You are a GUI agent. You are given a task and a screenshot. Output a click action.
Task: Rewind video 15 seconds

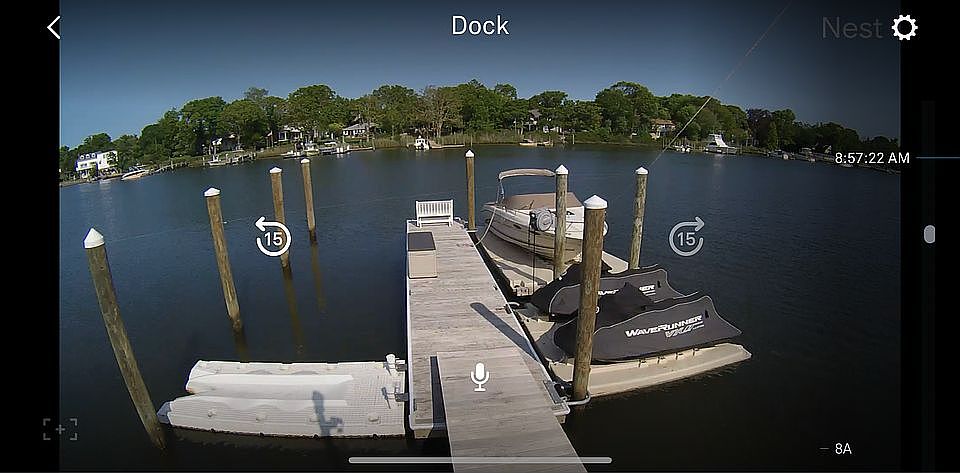[272, 237]
